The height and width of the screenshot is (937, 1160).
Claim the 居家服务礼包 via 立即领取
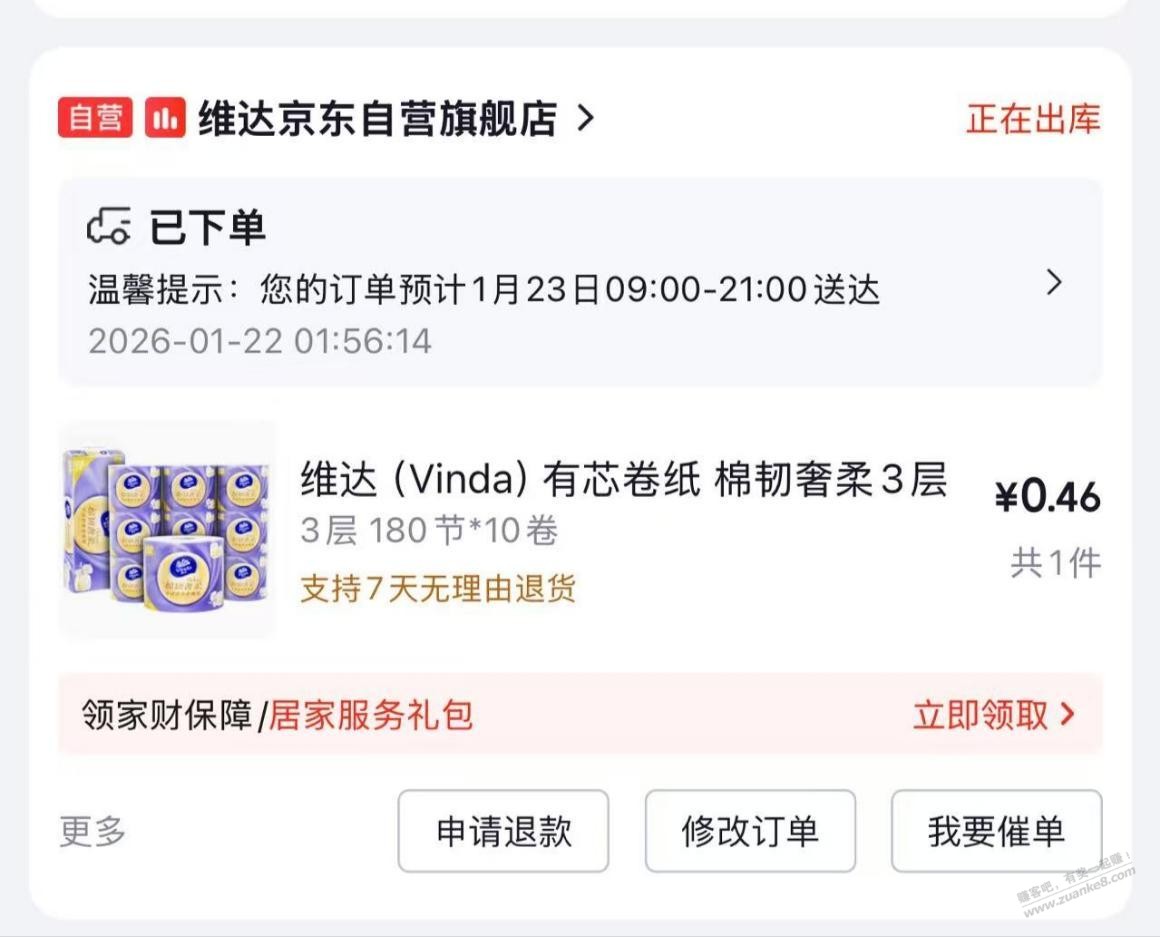point(993,715)
